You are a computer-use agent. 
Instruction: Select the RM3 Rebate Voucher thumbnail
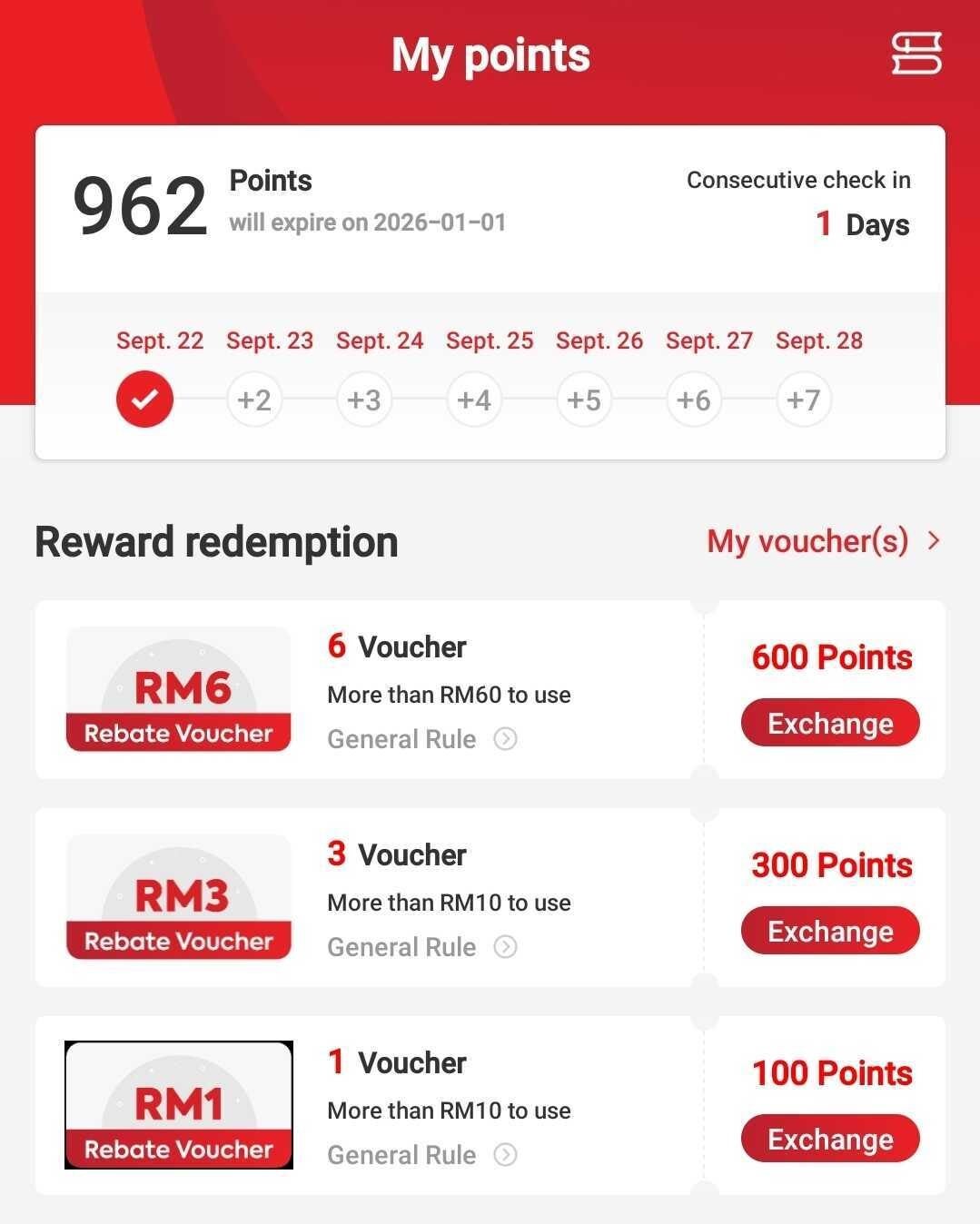[178, 898]
